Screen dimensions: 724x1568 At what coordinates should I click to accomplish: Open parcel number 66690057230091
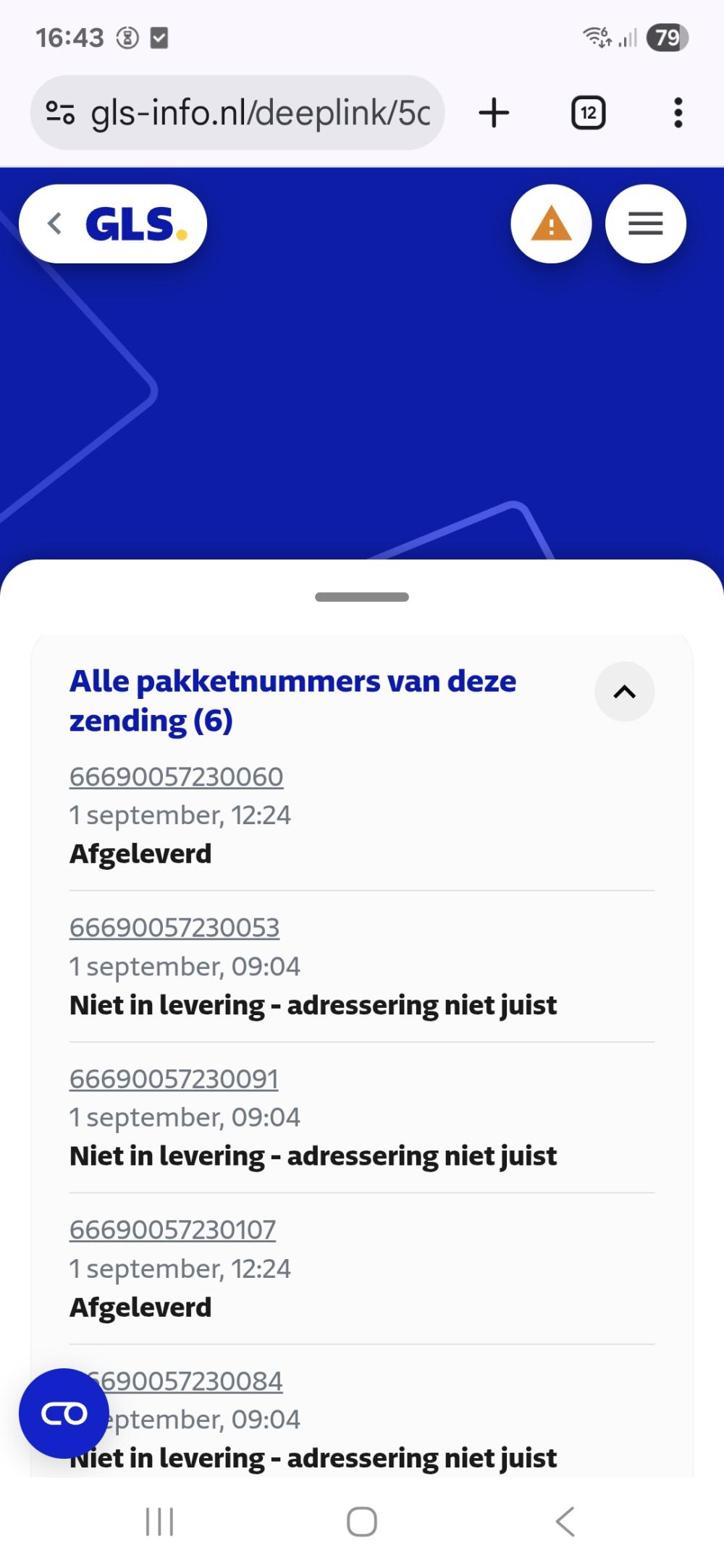click(174, 1079)
